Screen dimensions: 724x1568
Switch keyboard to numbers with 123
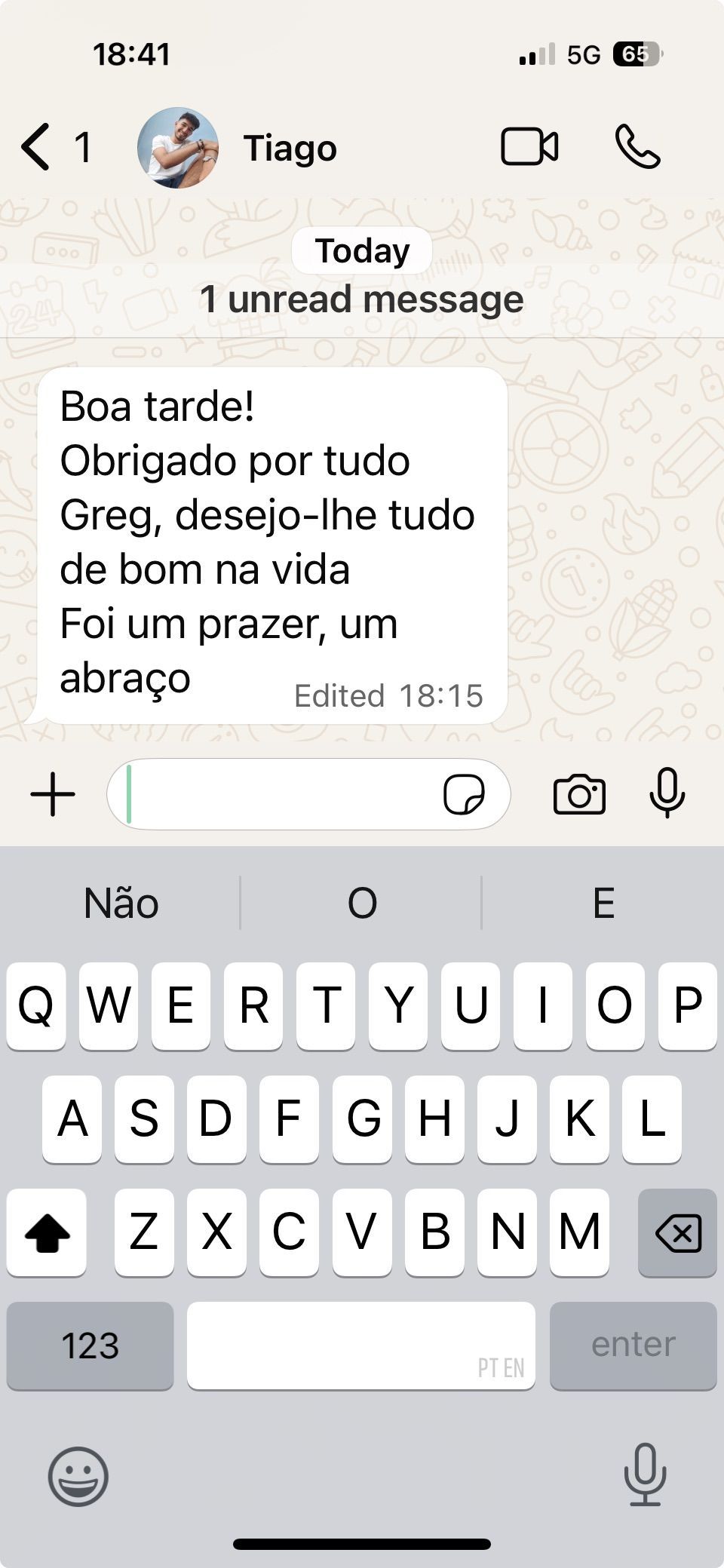pos(90,1346)
